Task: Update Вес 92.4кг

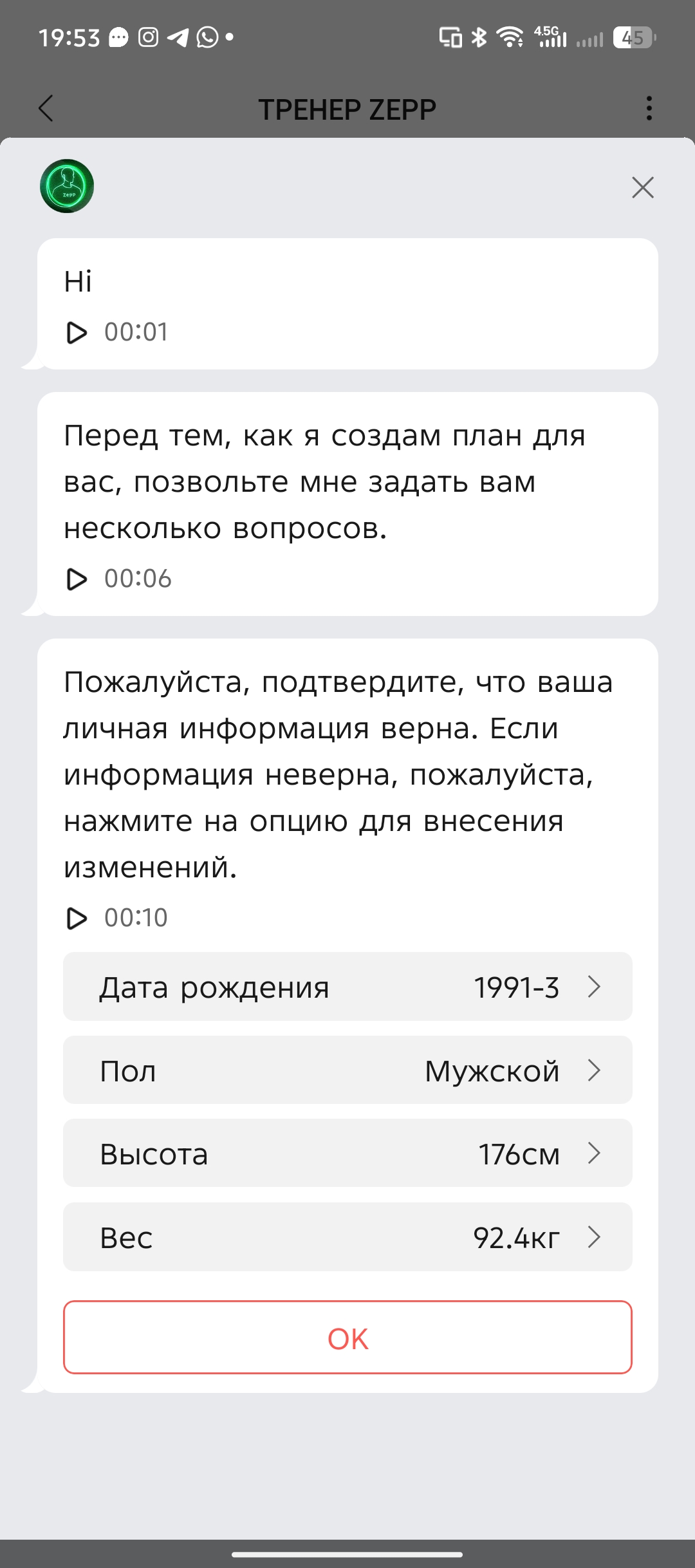Action: point(347,1237)
